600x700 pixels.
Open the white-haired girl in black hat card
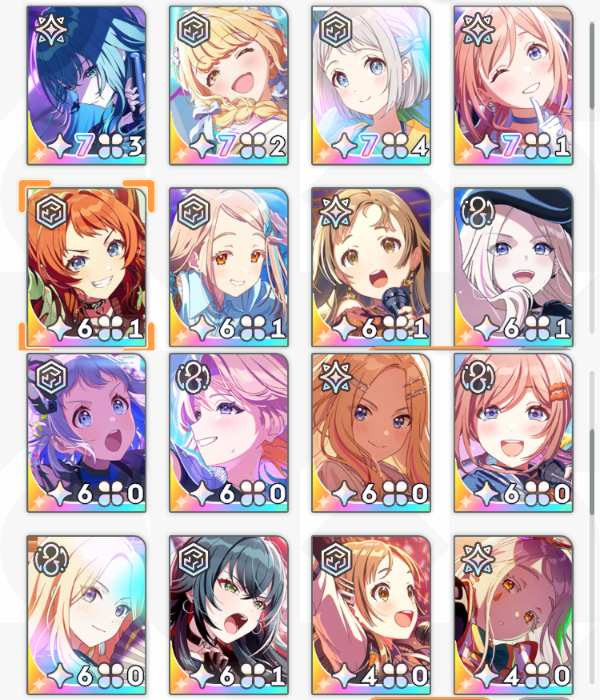pos(513,267)
